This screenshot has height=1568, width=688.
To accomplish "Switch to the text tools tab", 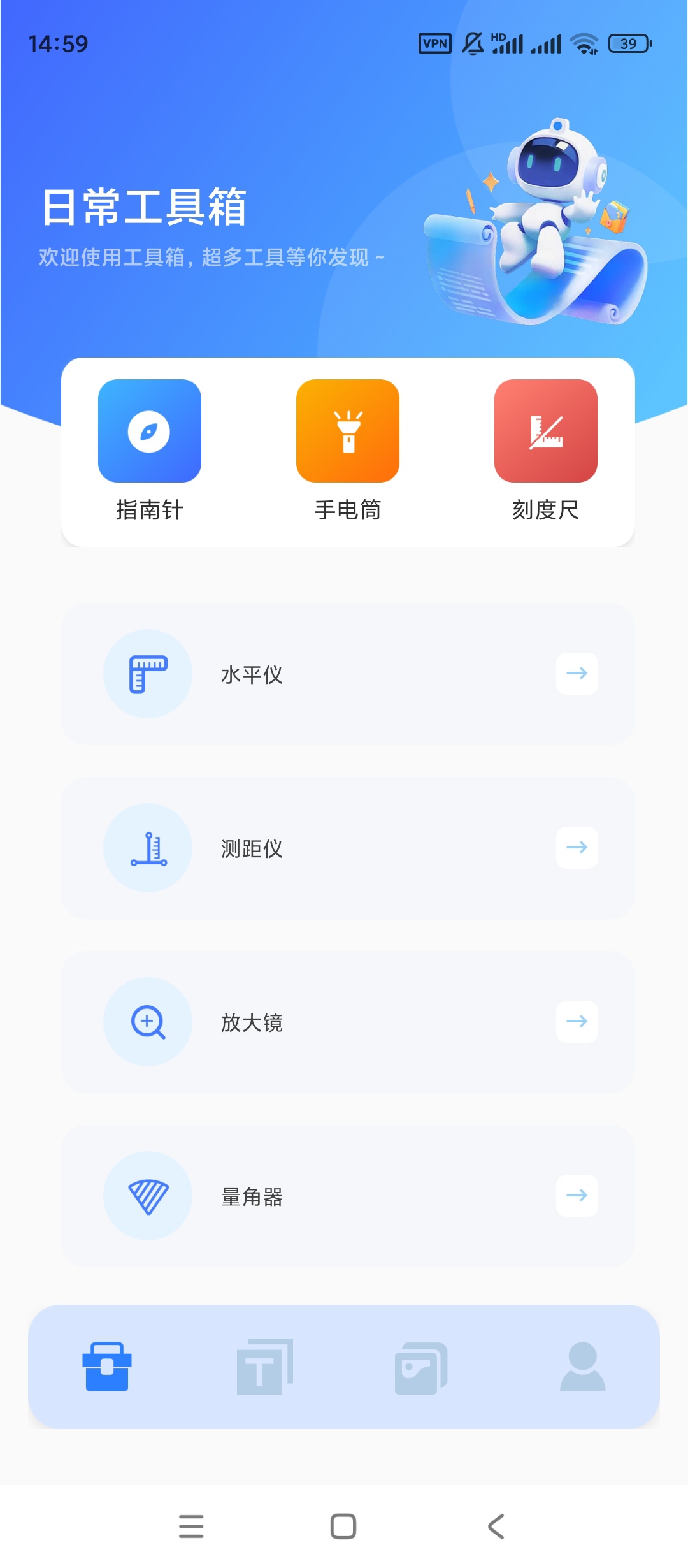I will (264, 1367).
